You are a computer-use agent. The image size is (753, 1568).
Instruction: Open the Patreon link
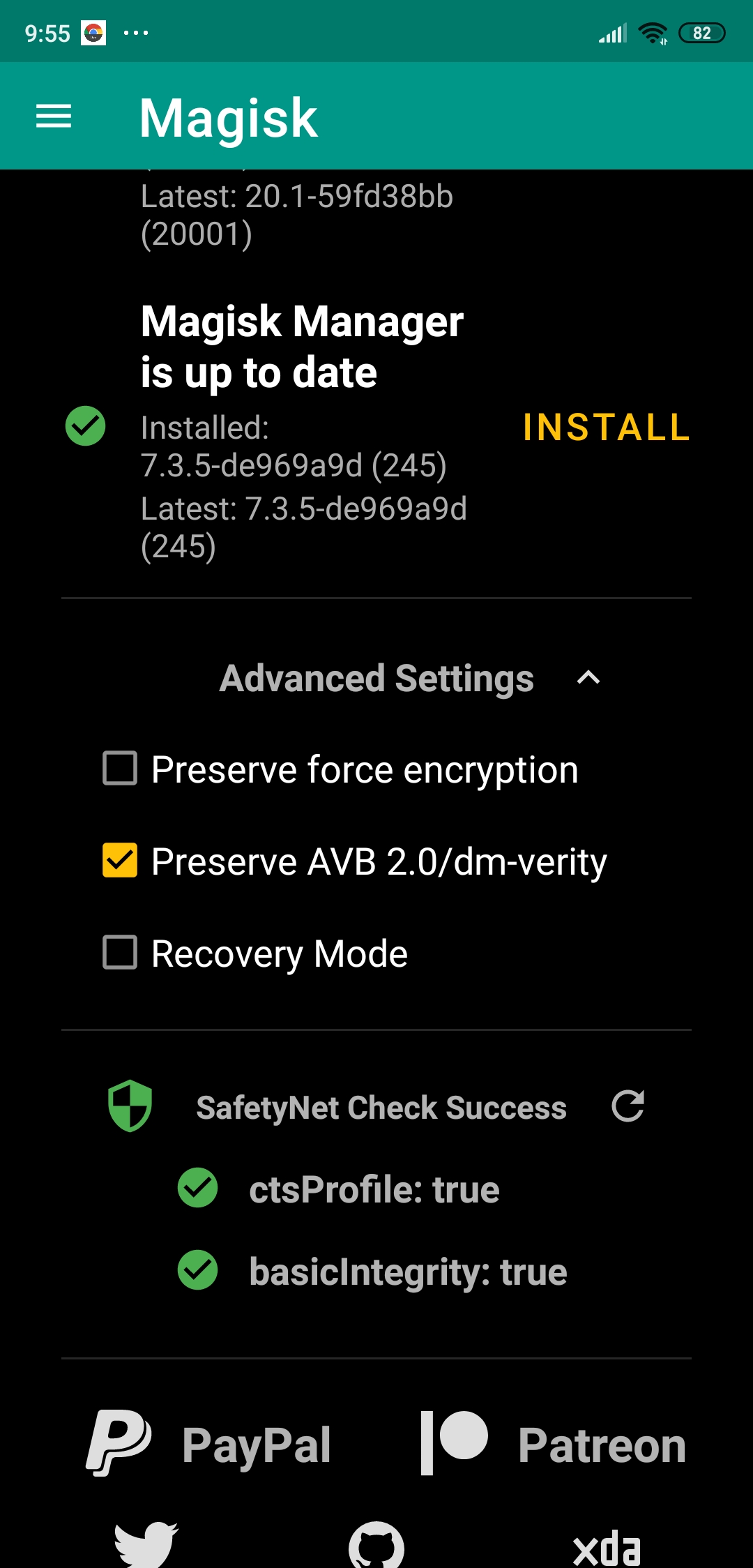554,1444
